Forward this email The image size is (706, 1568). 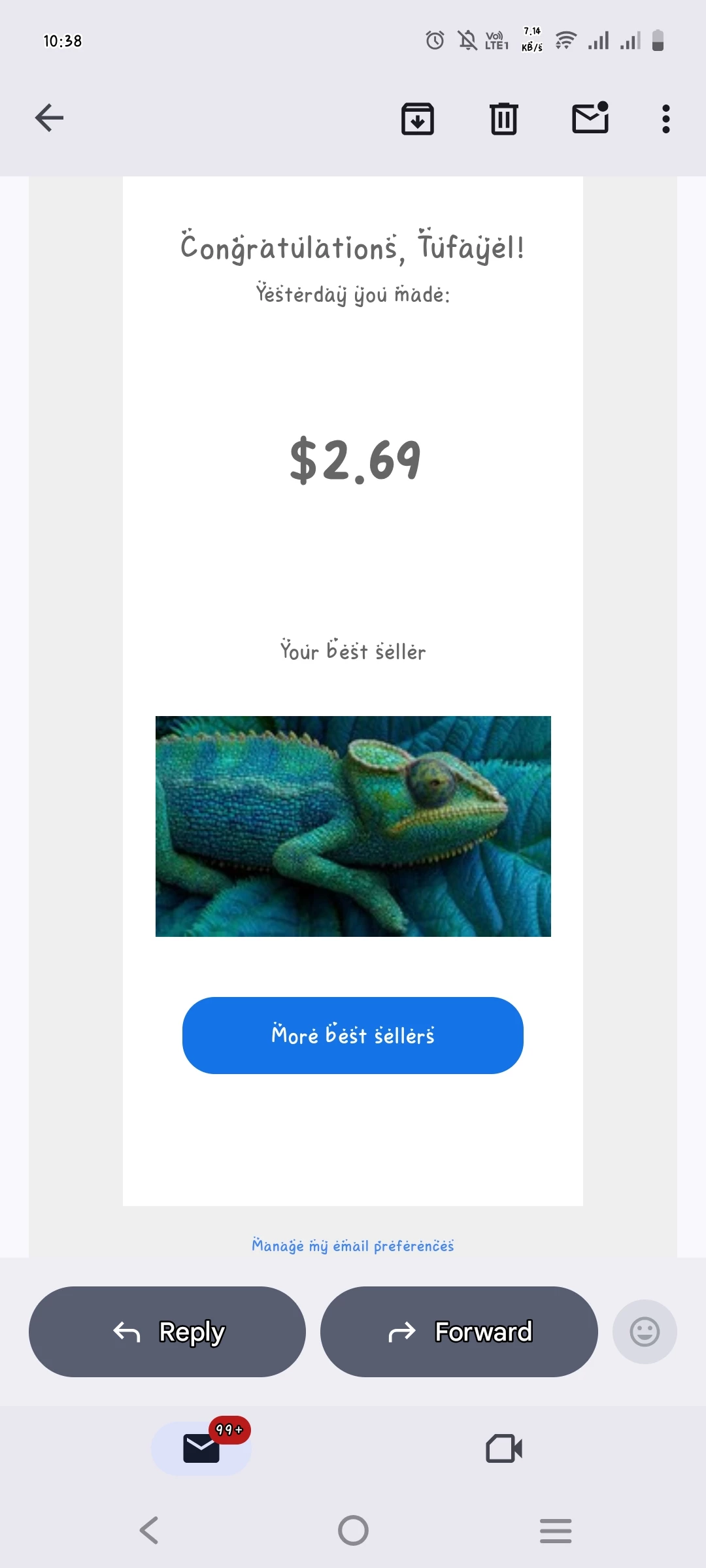(x=459, y=1331)
